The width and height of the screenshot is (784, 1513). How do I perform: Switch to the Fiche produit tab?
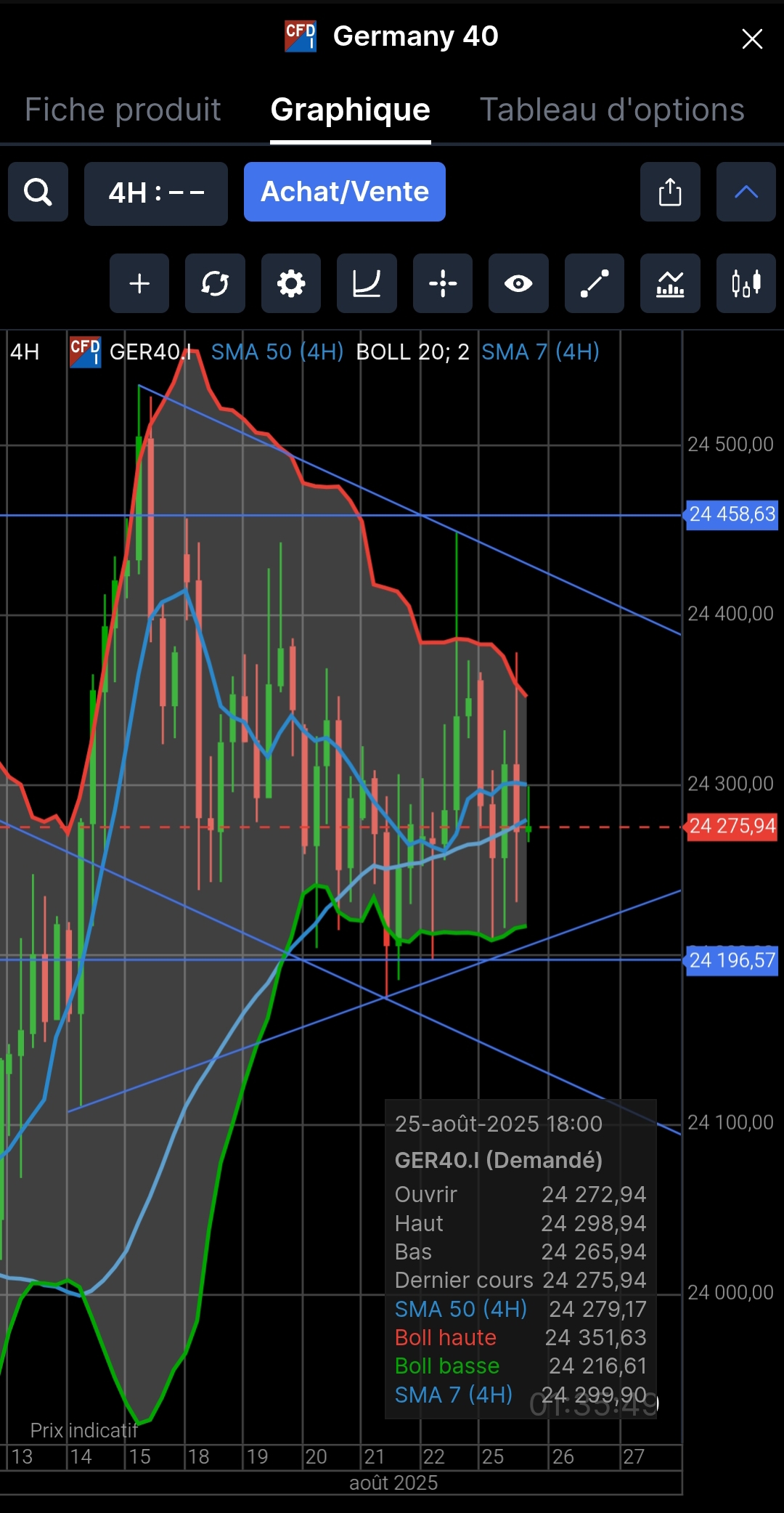click(123, 110)
